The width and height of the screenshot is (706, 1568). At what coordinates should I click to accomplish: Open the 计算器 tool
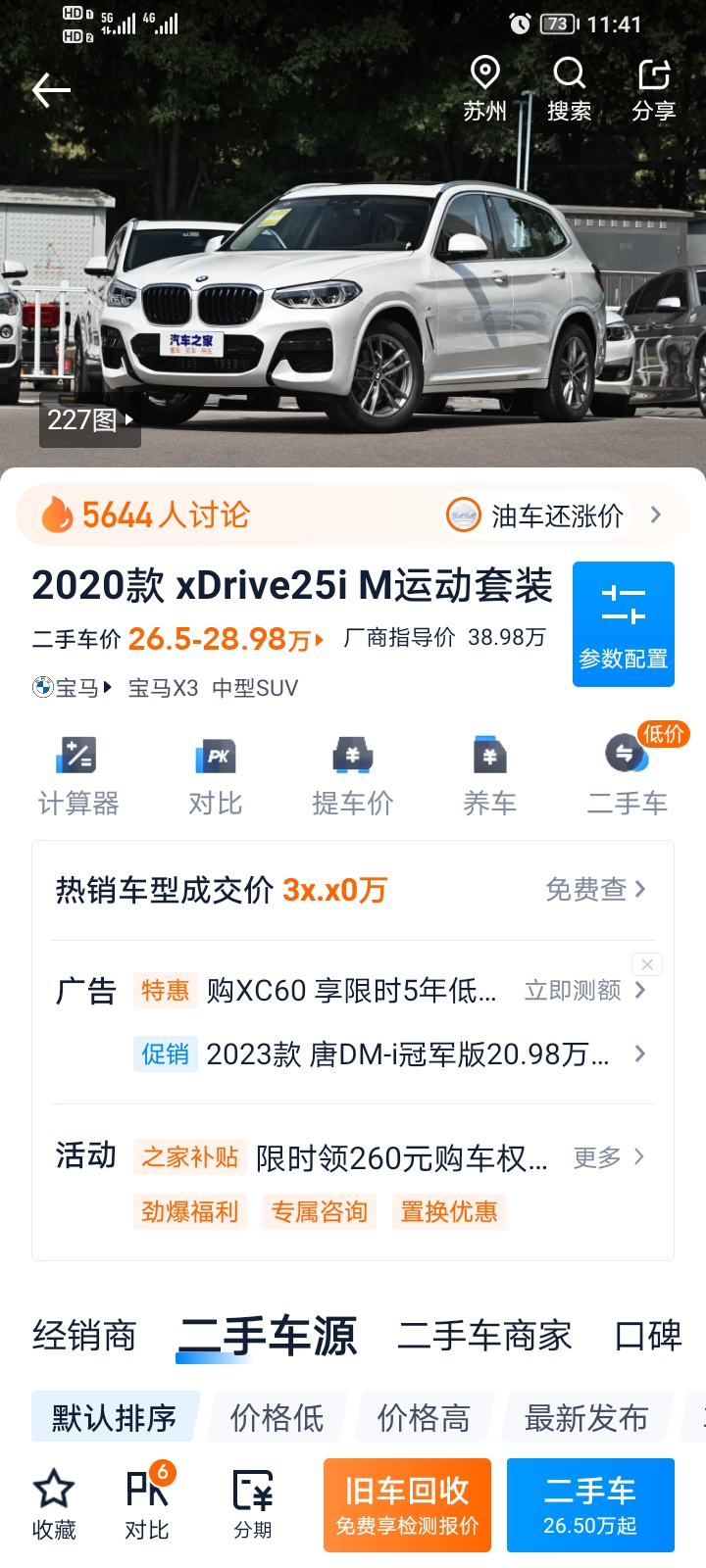click(78, 776)
